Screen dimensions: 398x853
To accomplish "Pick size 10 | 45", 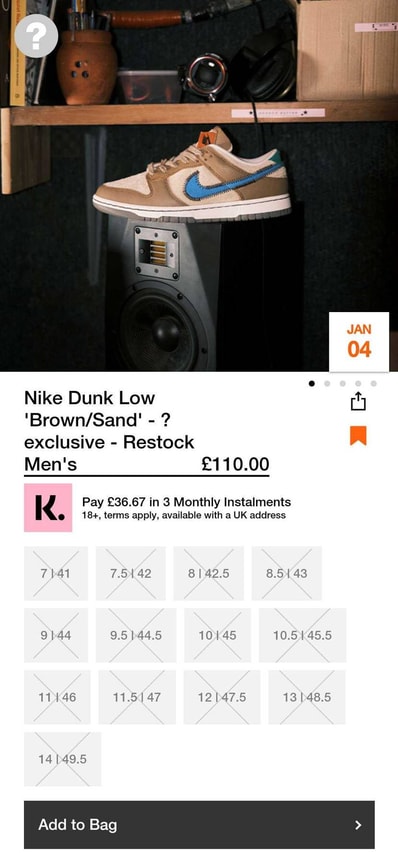I will (x=217, y=635).
